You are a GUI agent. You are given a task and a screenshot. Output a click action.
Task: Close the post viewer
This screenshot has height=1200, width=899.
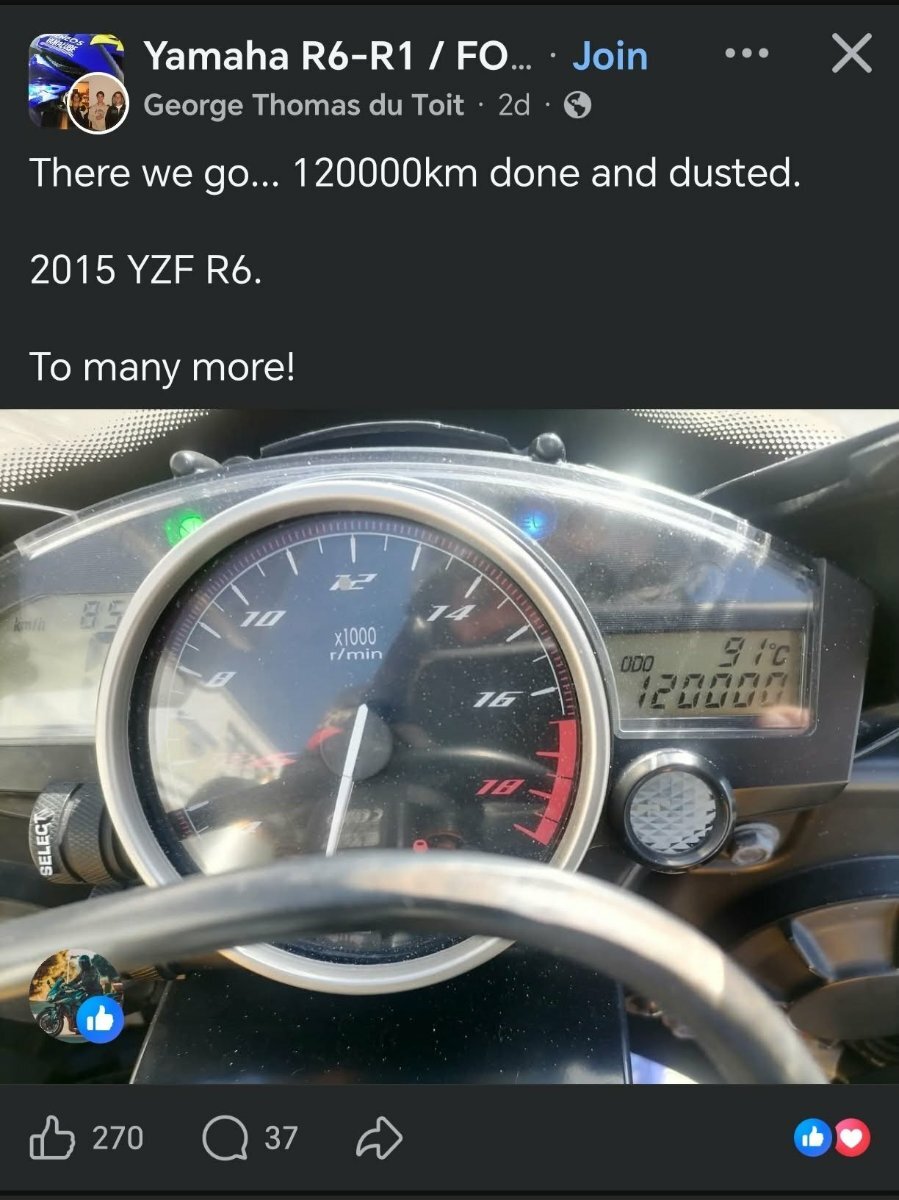tap(851, 54)
